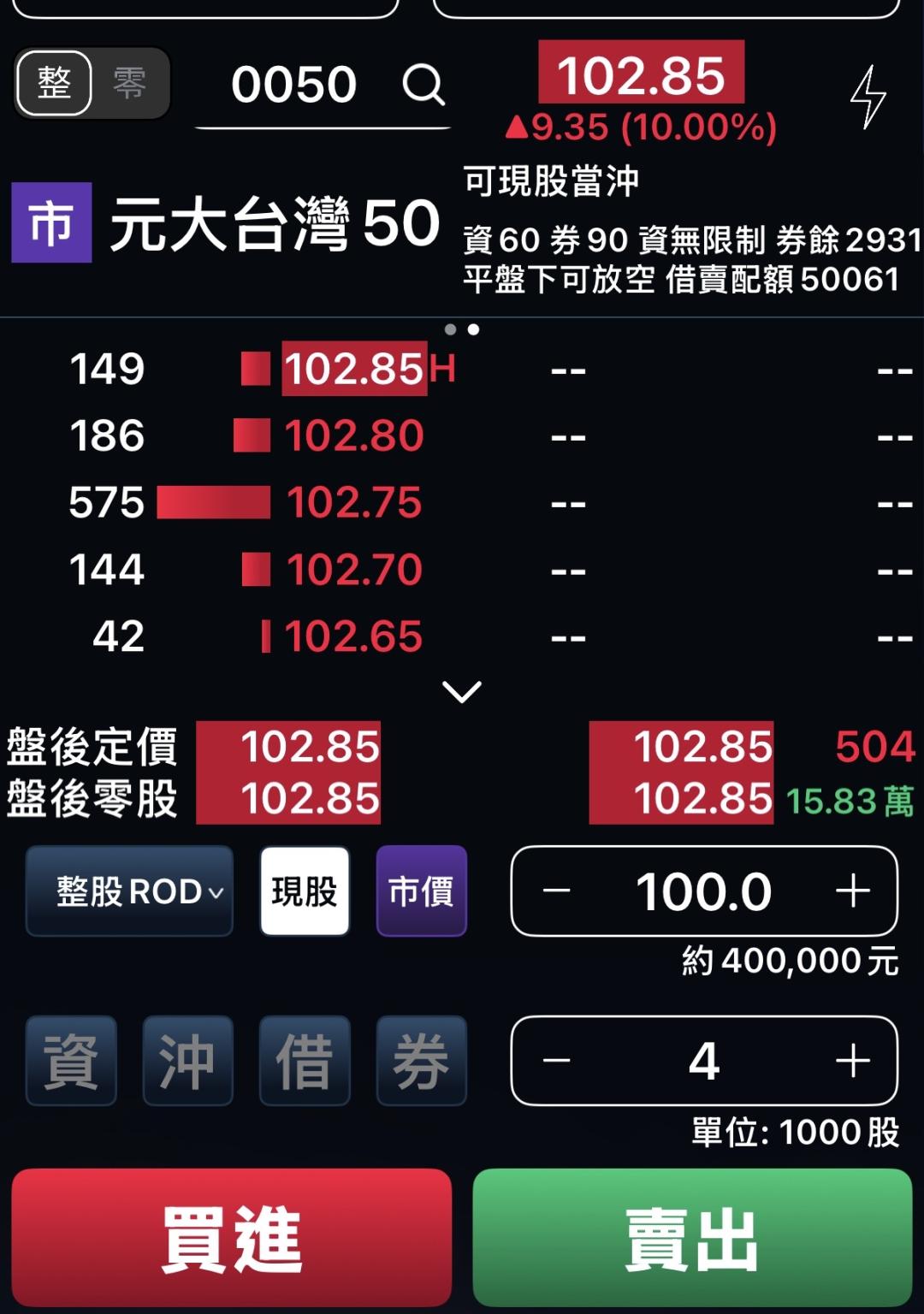924x1314 pixels.
Task: Choose 借 borrowed-share selling
Action: click(305, 1061)
